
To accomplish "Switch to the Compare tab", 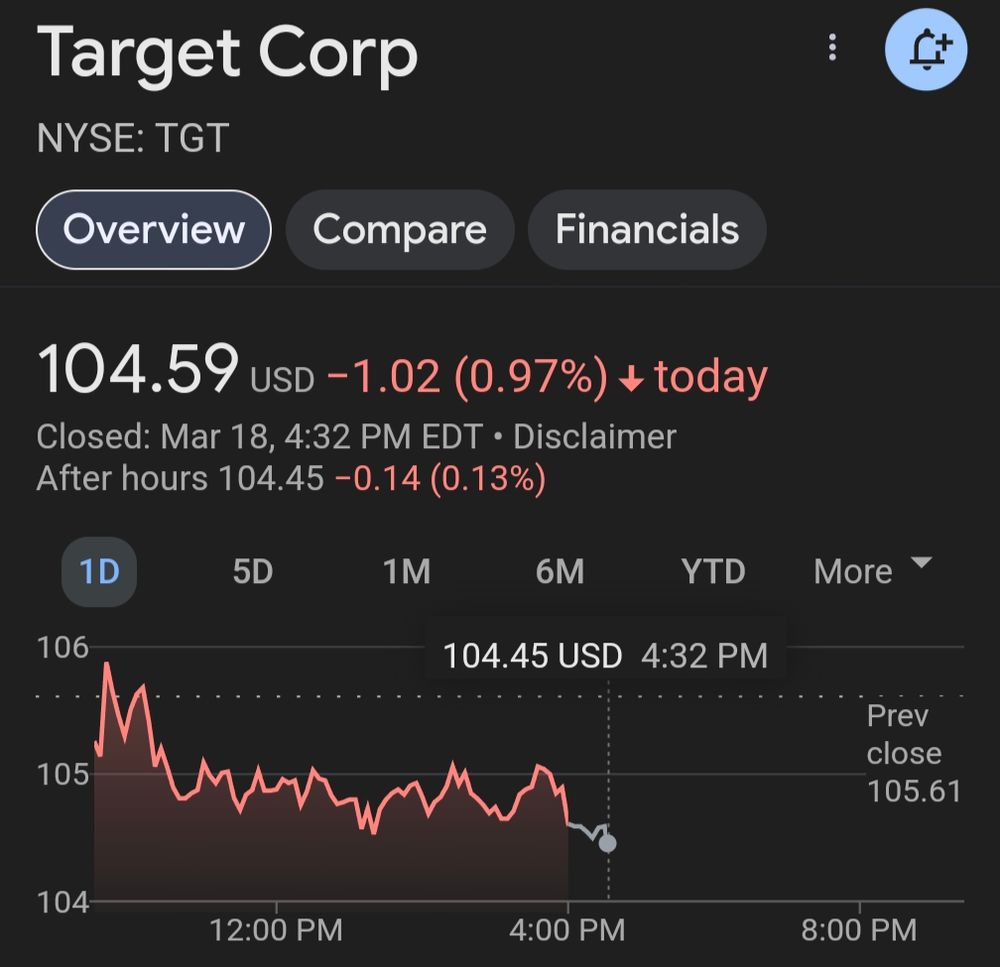I will click(x=399, y=230).
